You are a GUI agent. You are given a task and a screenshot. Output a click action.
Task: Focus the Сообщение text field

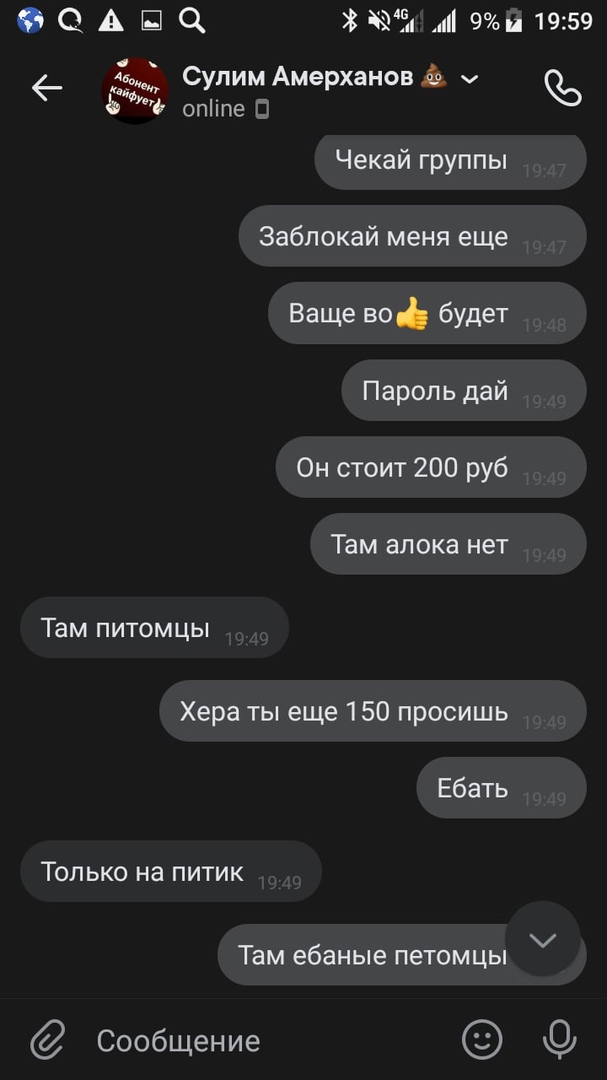(x=260, y=1041)
